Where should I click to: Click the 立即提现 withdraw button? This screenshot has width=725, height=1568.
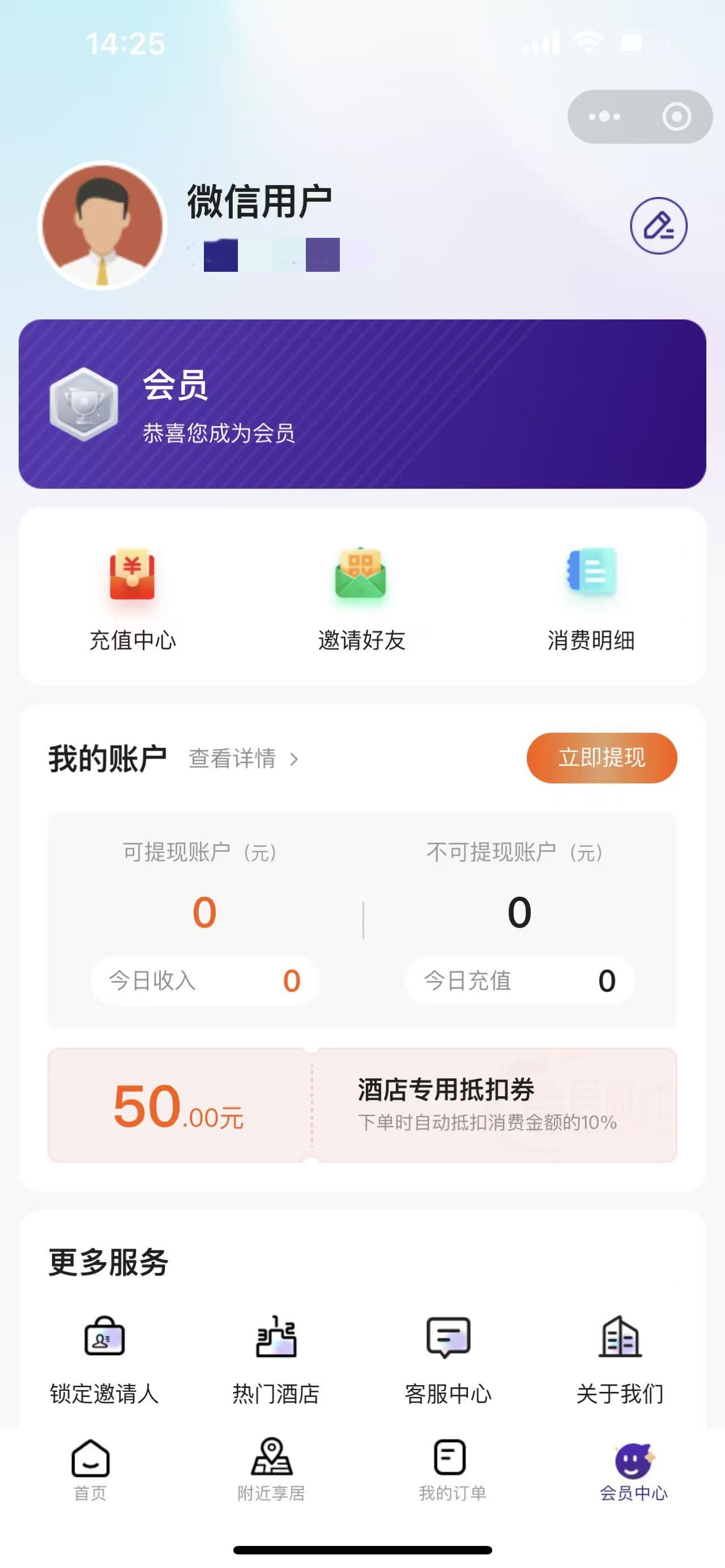coord(601,758)
